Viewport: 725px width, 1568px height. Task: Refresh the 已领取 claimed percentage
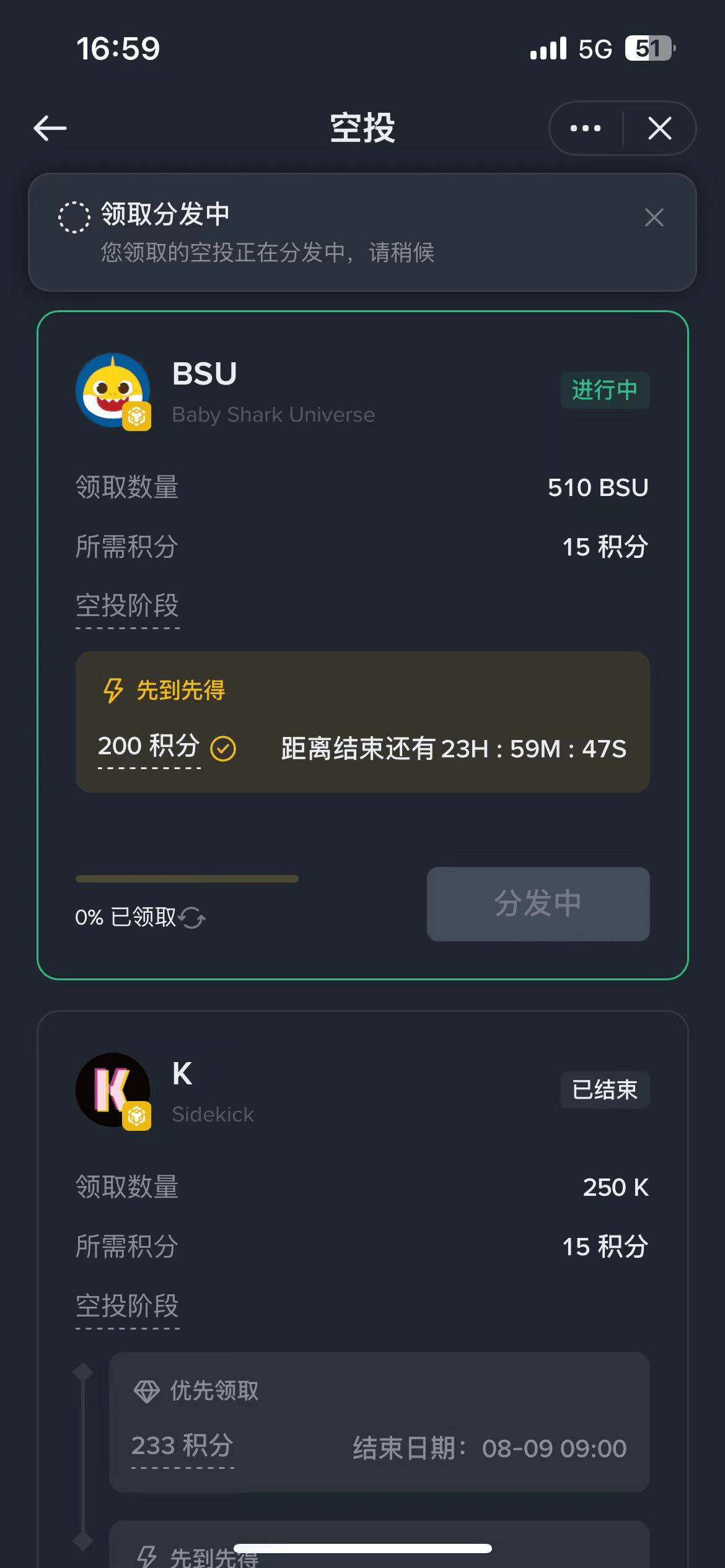coord(192,918)
